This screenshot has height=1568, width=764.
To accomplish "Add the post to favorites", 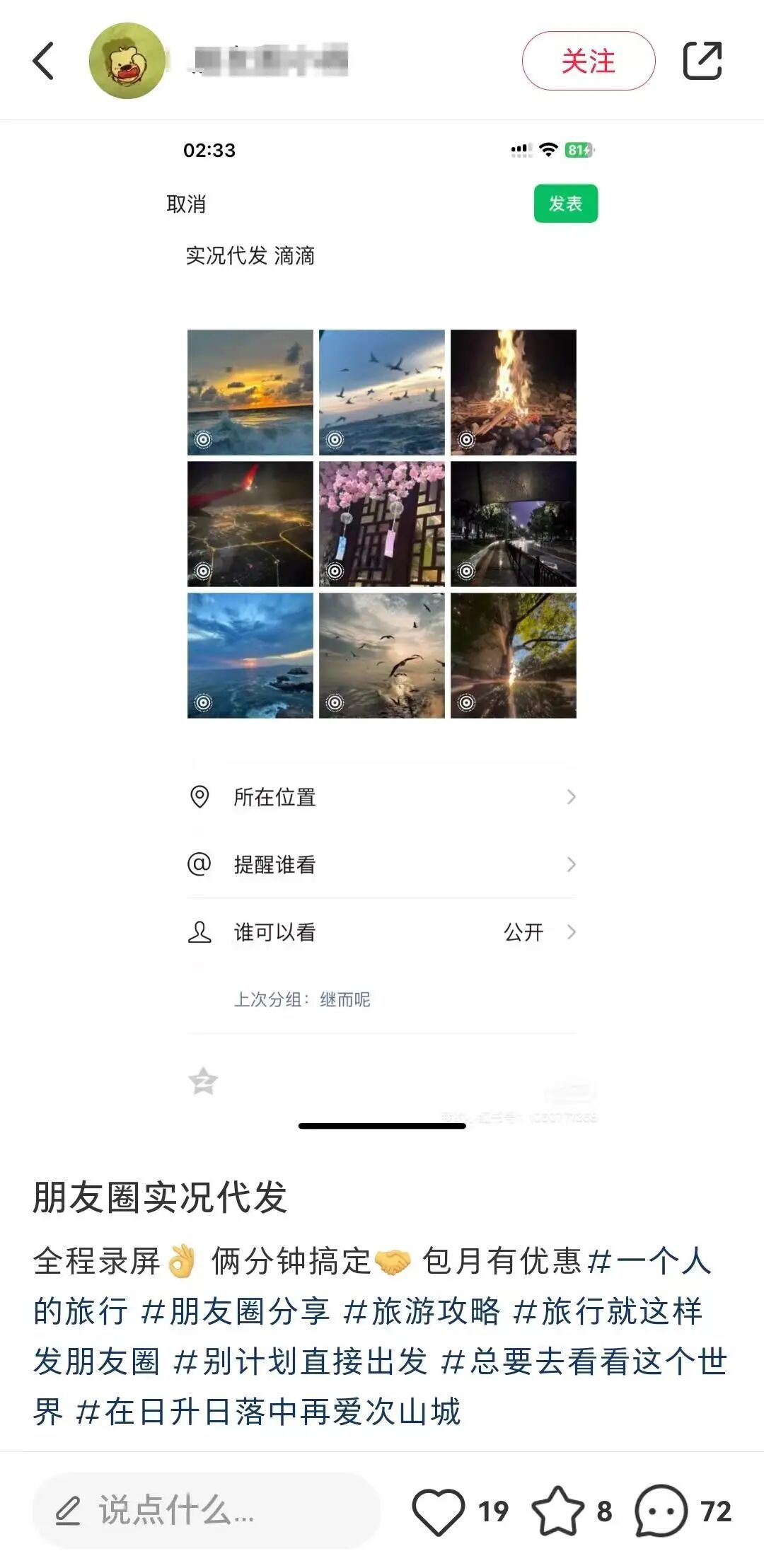I will click(x=558, y=1511).
